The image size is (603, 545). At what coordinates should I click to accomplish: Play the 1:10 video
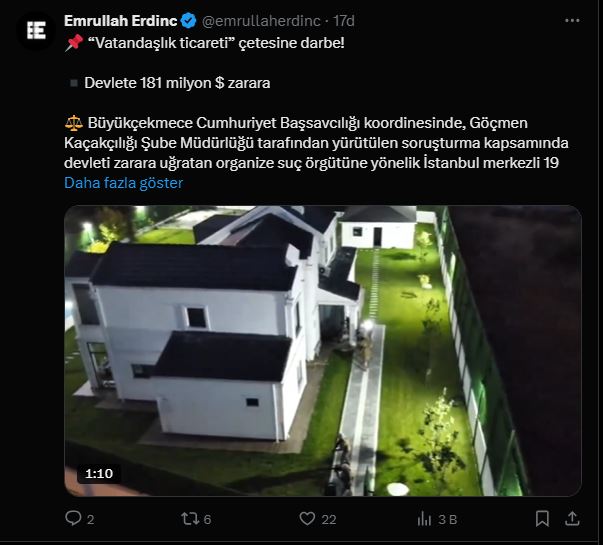pos(322,350)
